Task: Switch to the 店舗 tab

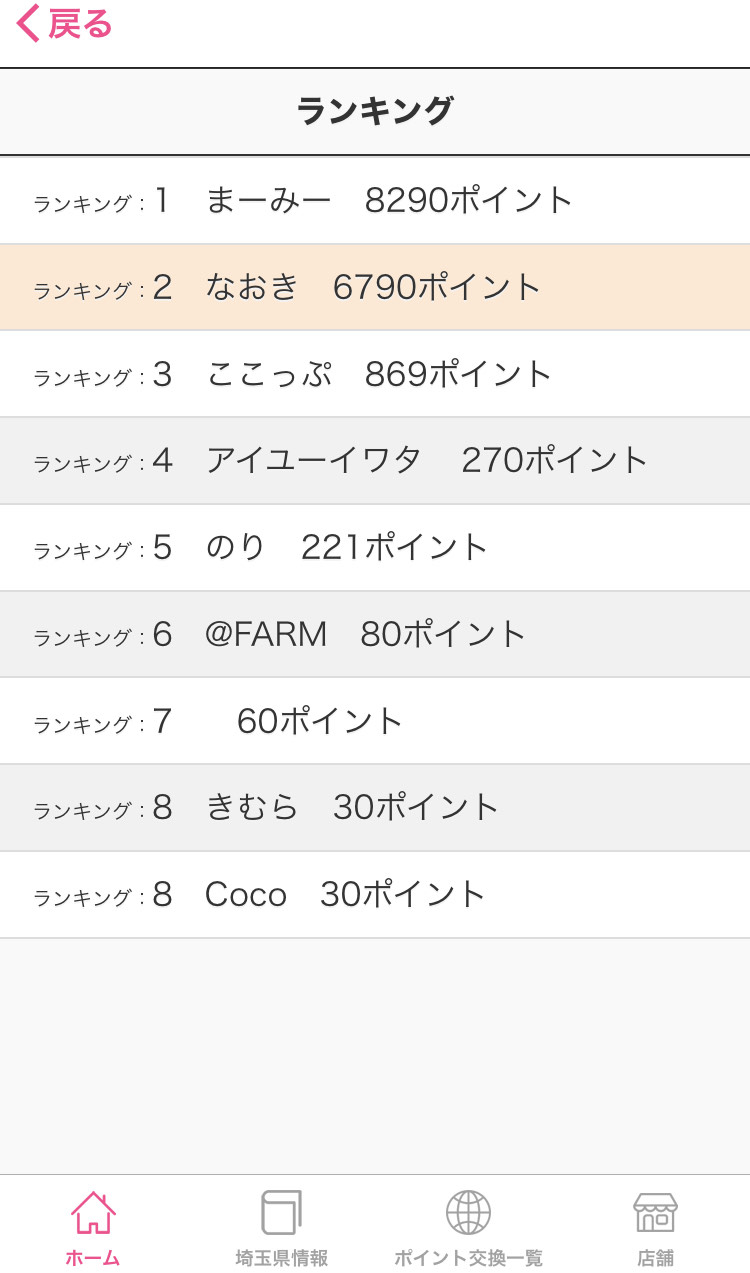Action: 656,1229
